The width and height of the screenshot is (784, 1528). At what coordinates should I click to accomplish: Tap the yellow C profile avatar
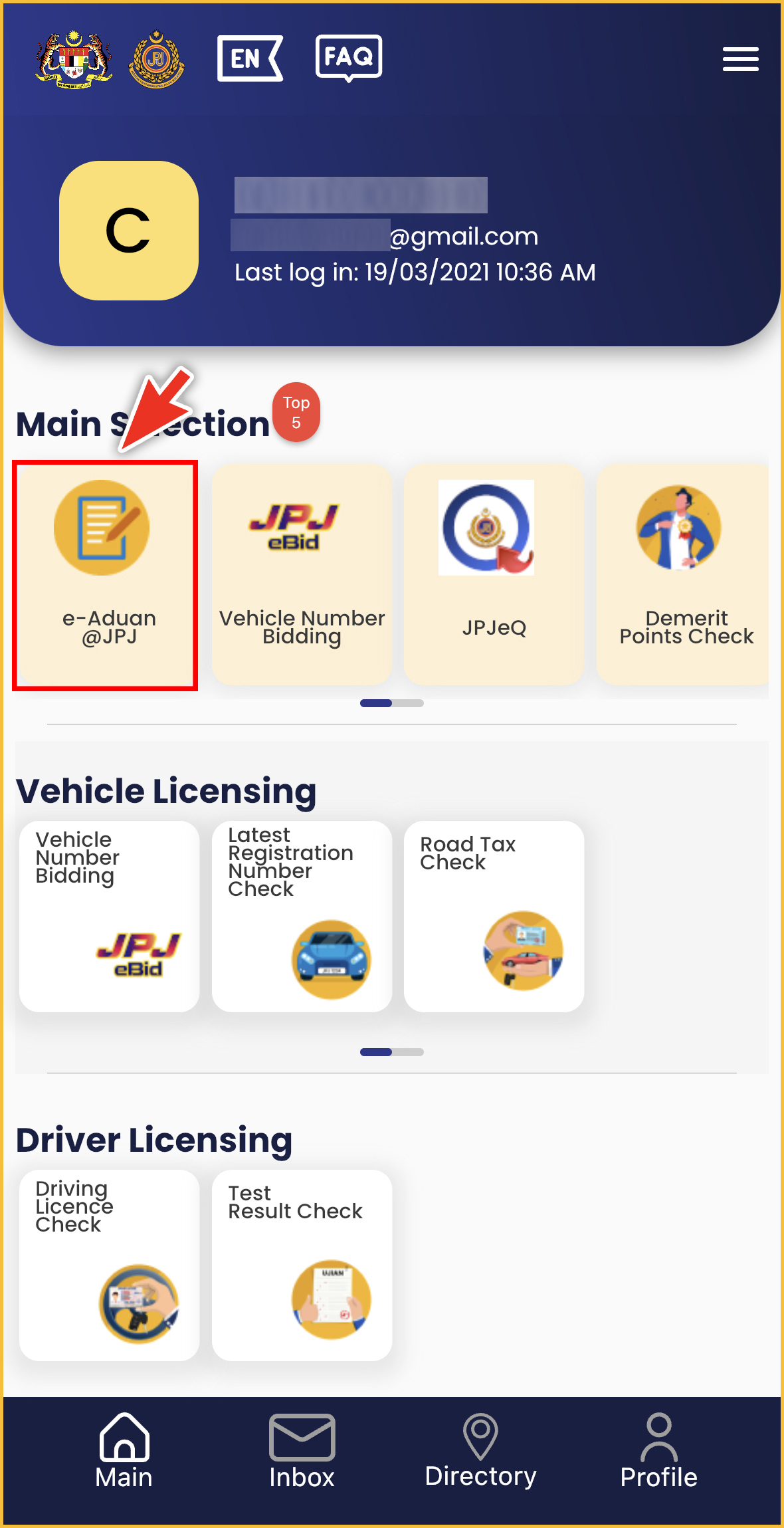128,231
